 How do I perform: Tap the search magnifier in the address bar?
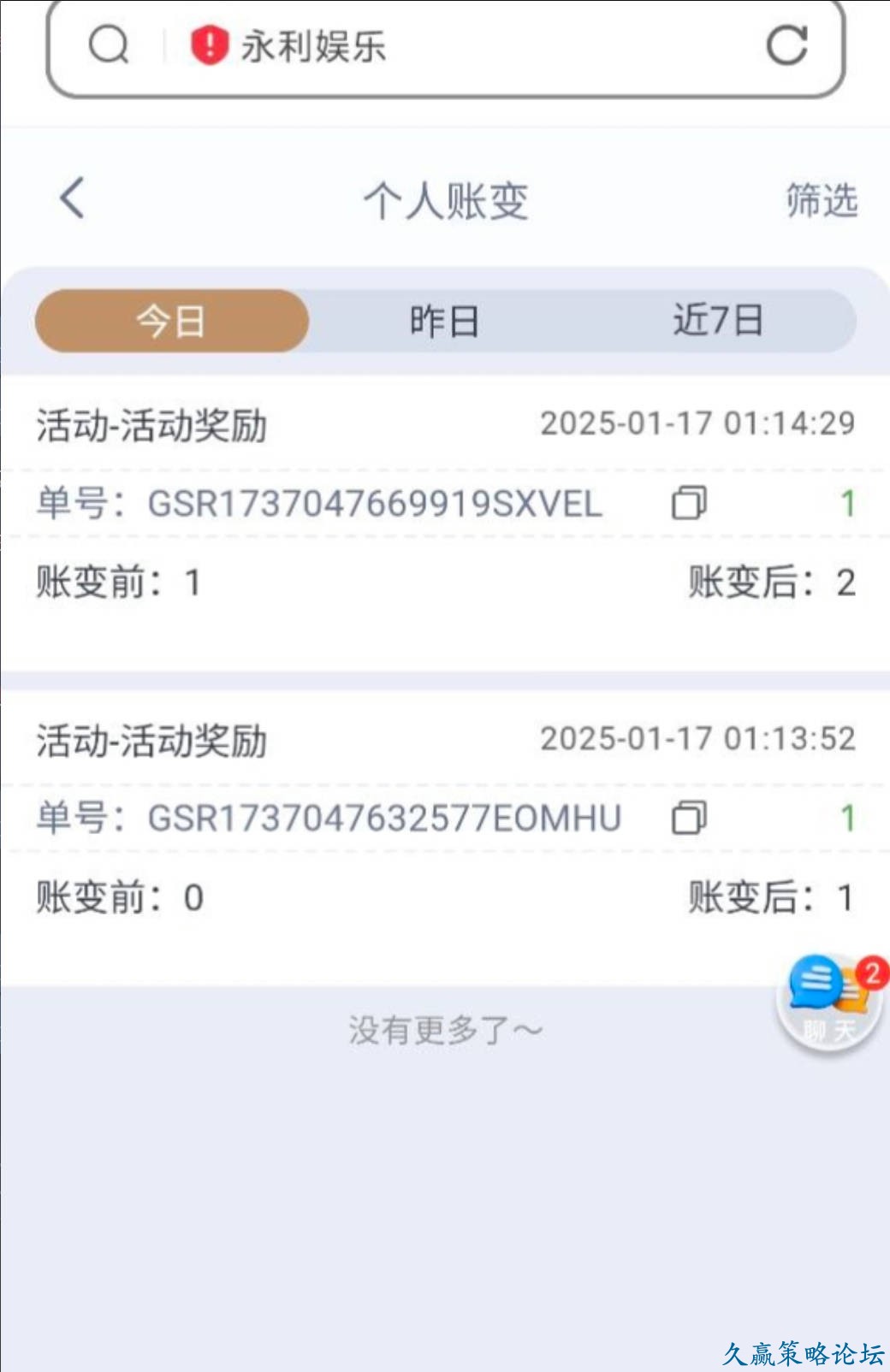tap(109, 46)
